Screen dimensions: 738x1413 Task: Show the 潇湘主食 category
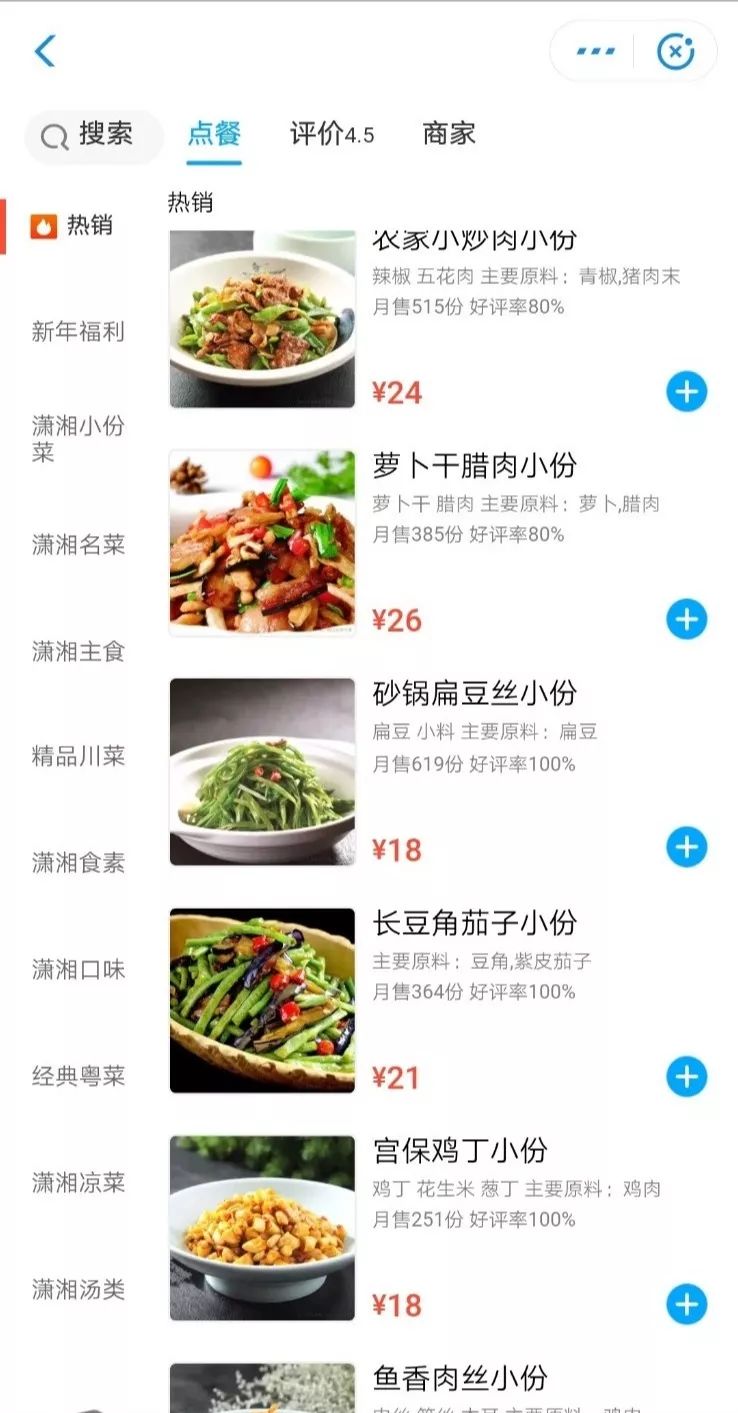coord(78,652)
